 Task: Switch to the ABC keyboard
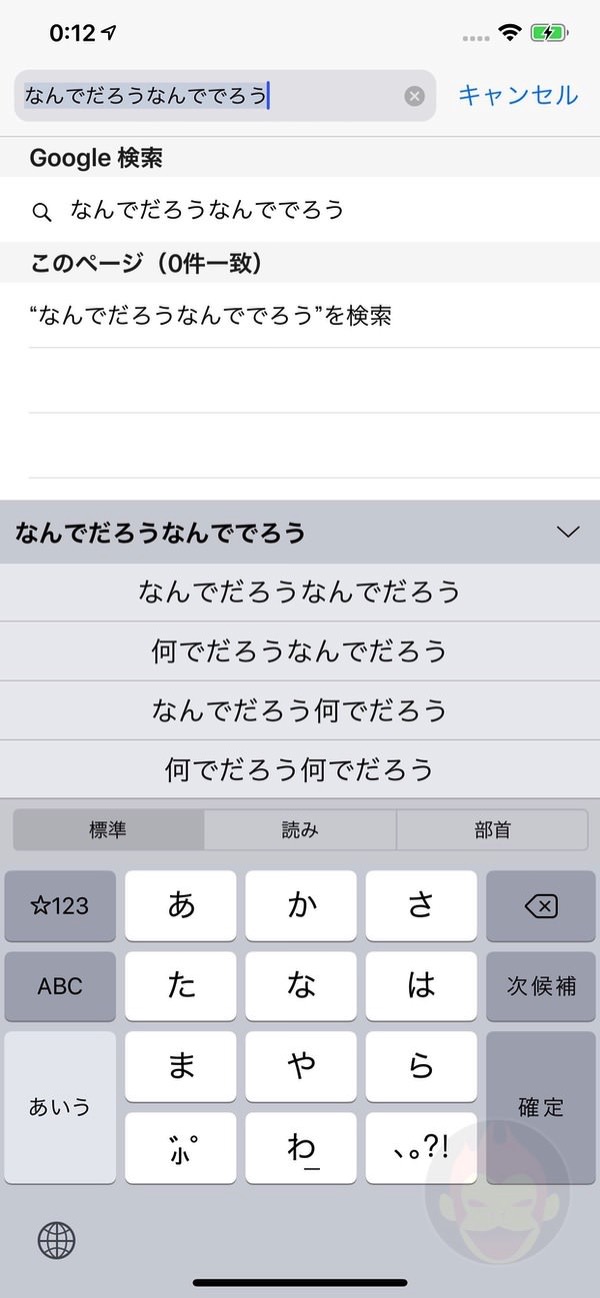(x=60, y=986)
